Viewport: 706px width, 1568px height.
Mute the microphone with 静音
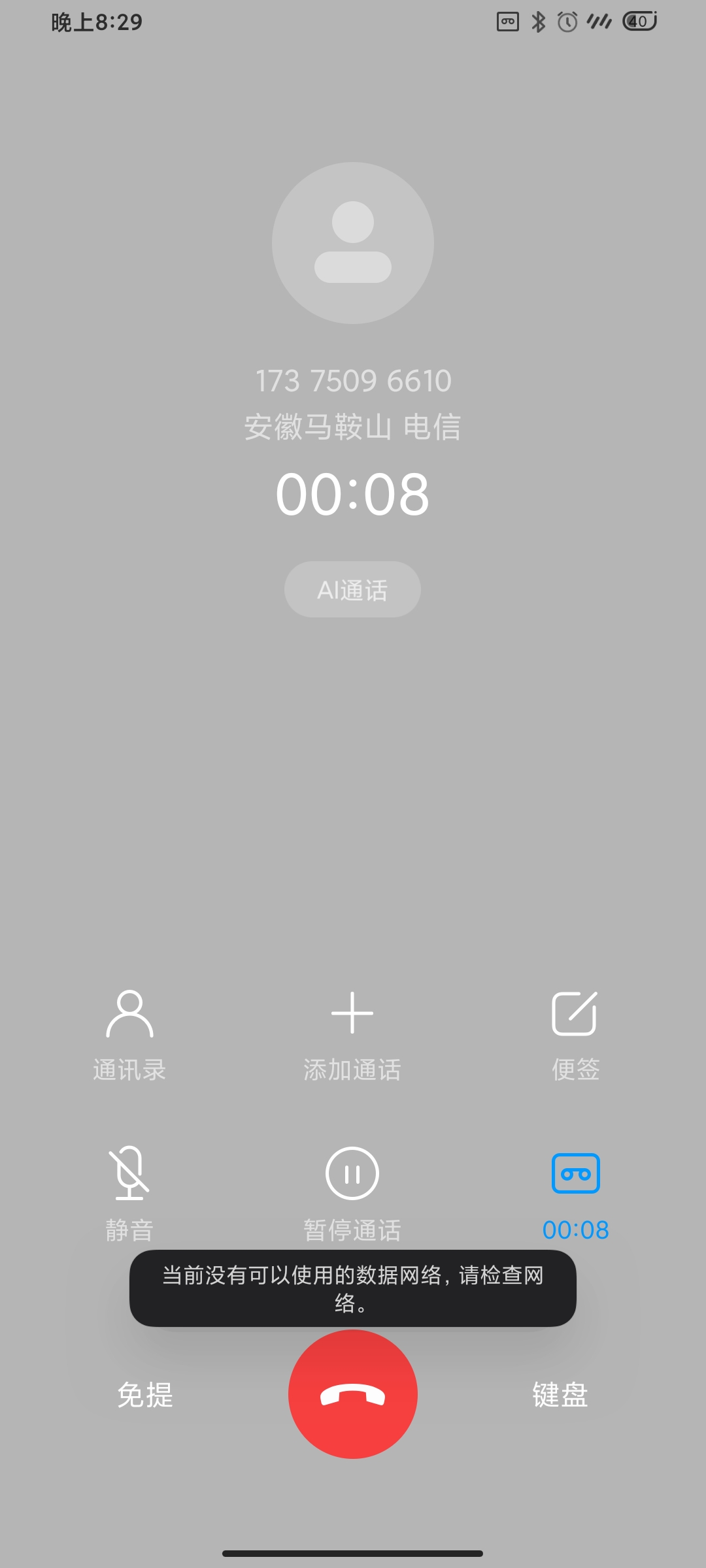129,1194
